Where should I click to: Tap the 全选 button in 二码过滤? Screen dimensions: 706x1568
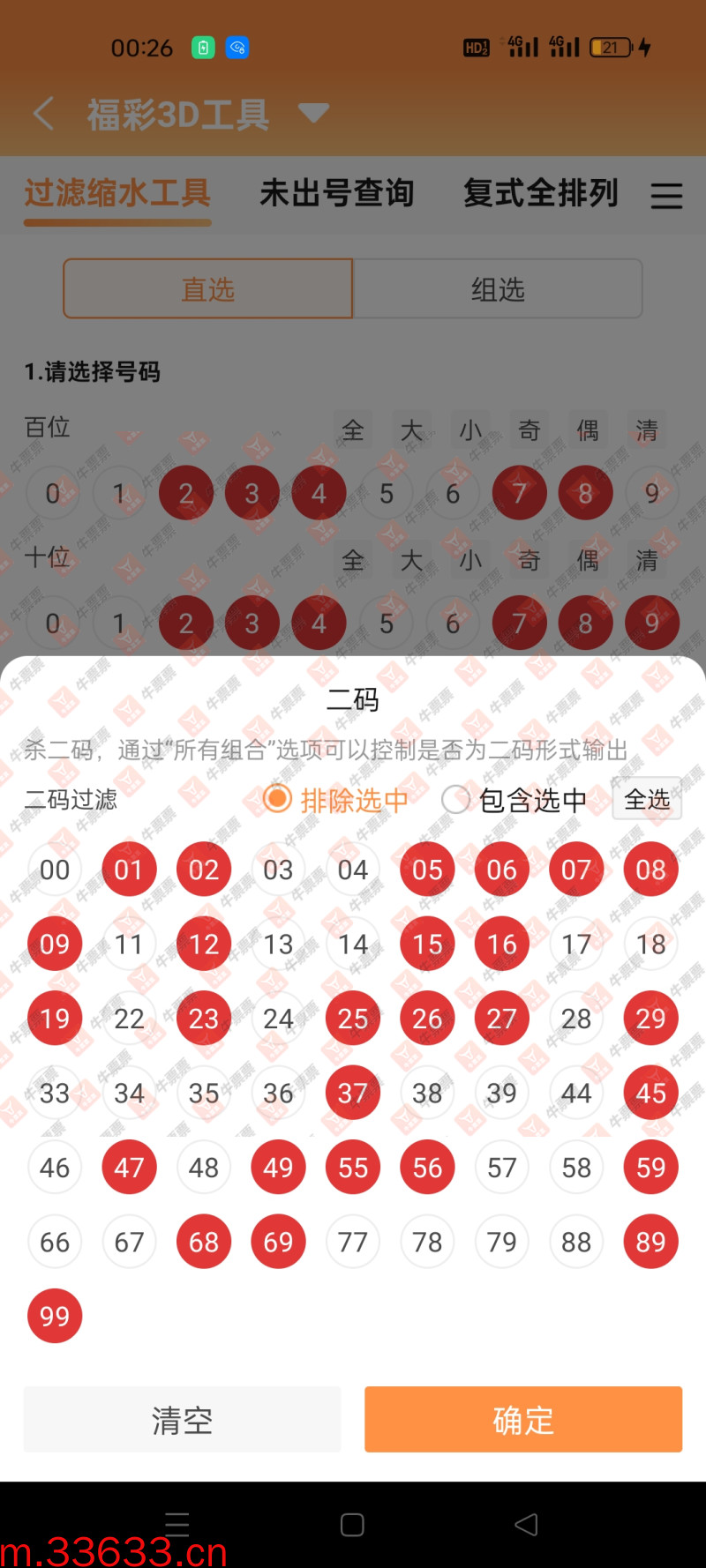pyautogui.click(x=647, y=799)
